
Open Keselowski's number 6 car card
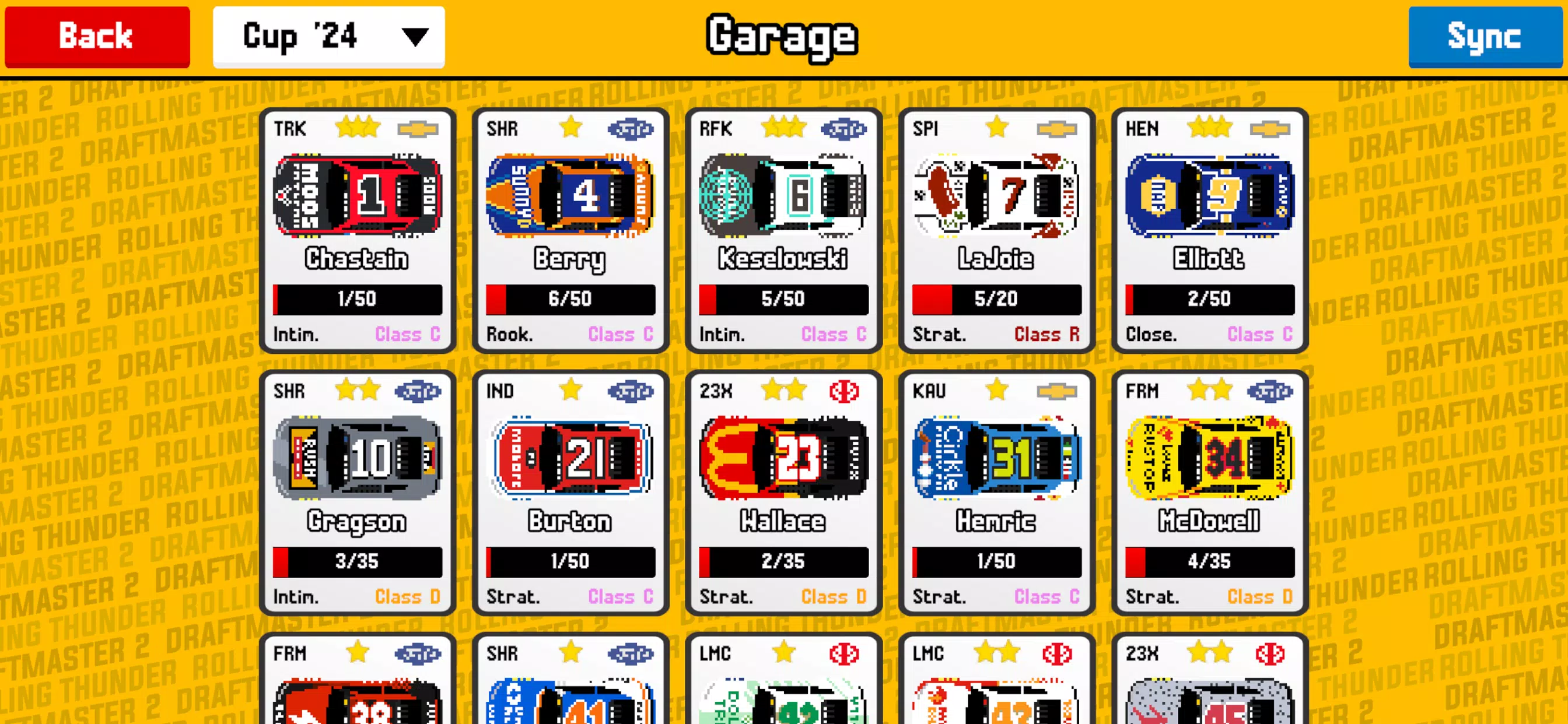tap(783, 230)
